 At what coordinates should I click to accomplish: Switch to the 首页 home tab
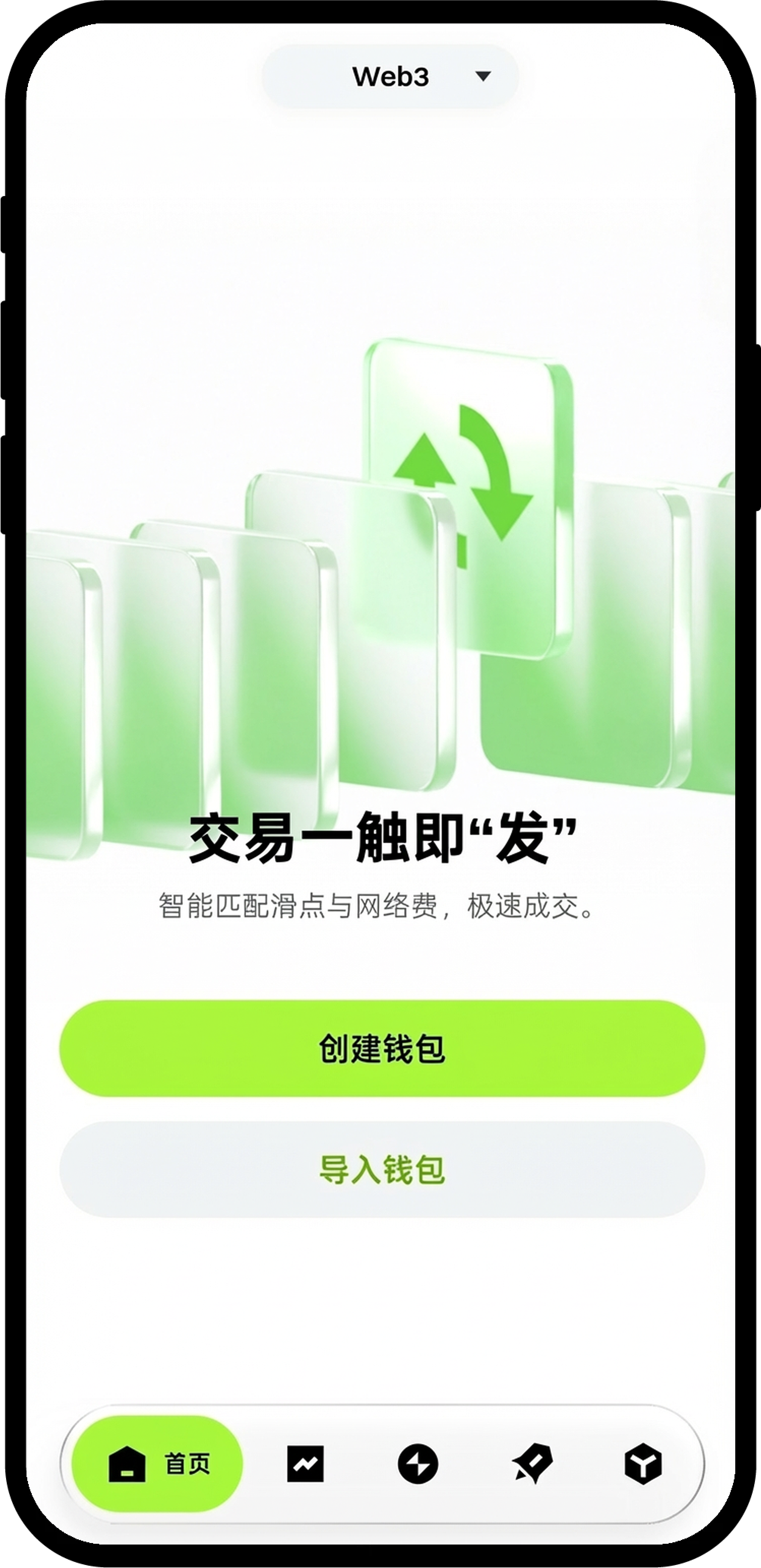(x=157, y=1464)
